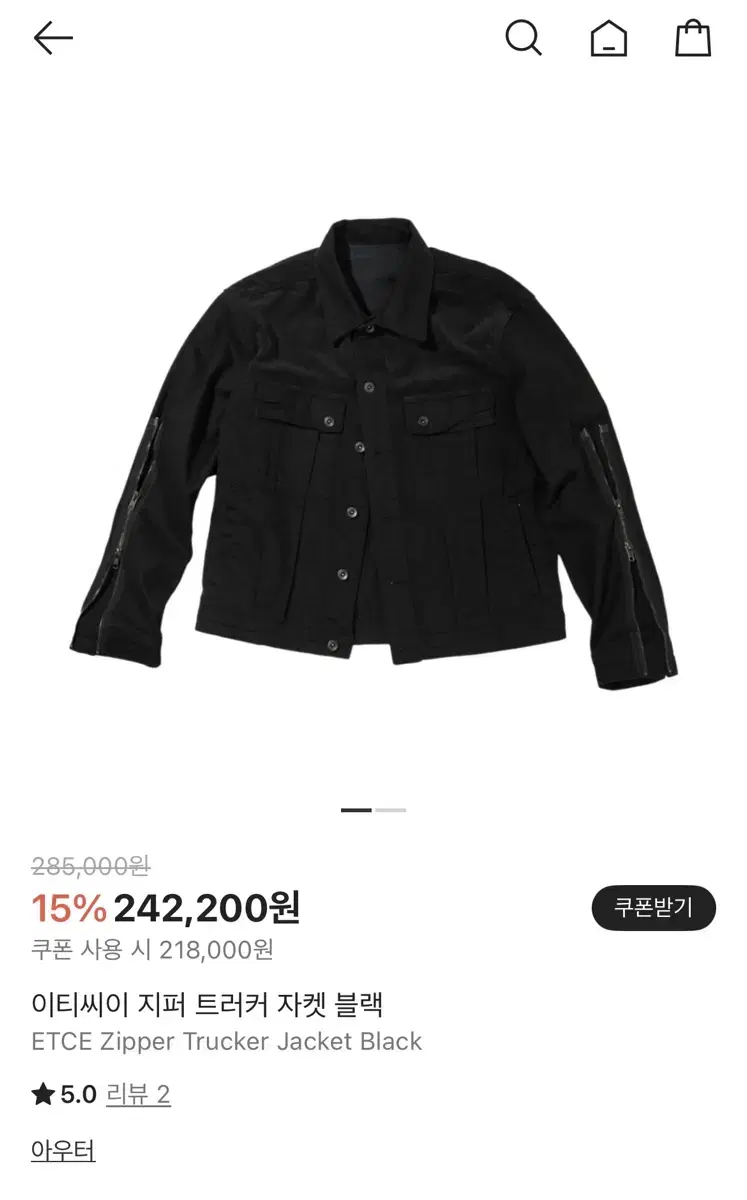This screenshot has width=747, height=1200.
Task: Select the star rating icon next to 5.0
Action: 42,1092
